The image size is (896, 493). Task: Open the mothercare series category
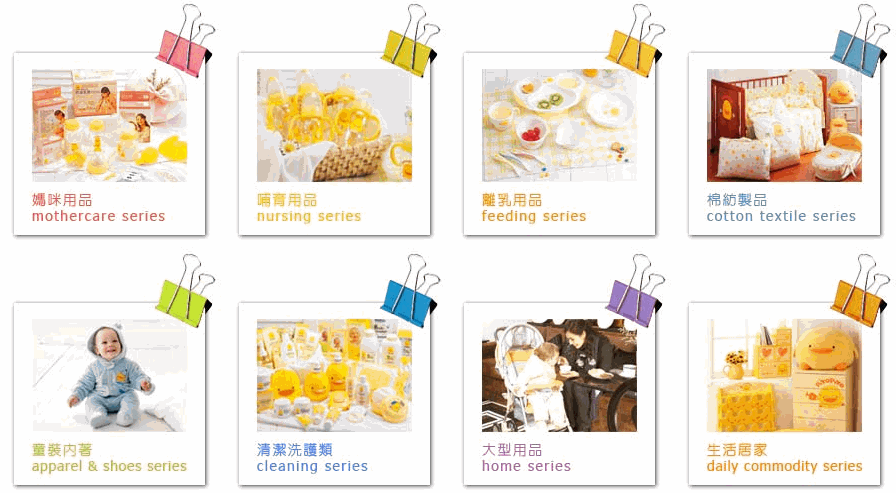pos(109,126)
